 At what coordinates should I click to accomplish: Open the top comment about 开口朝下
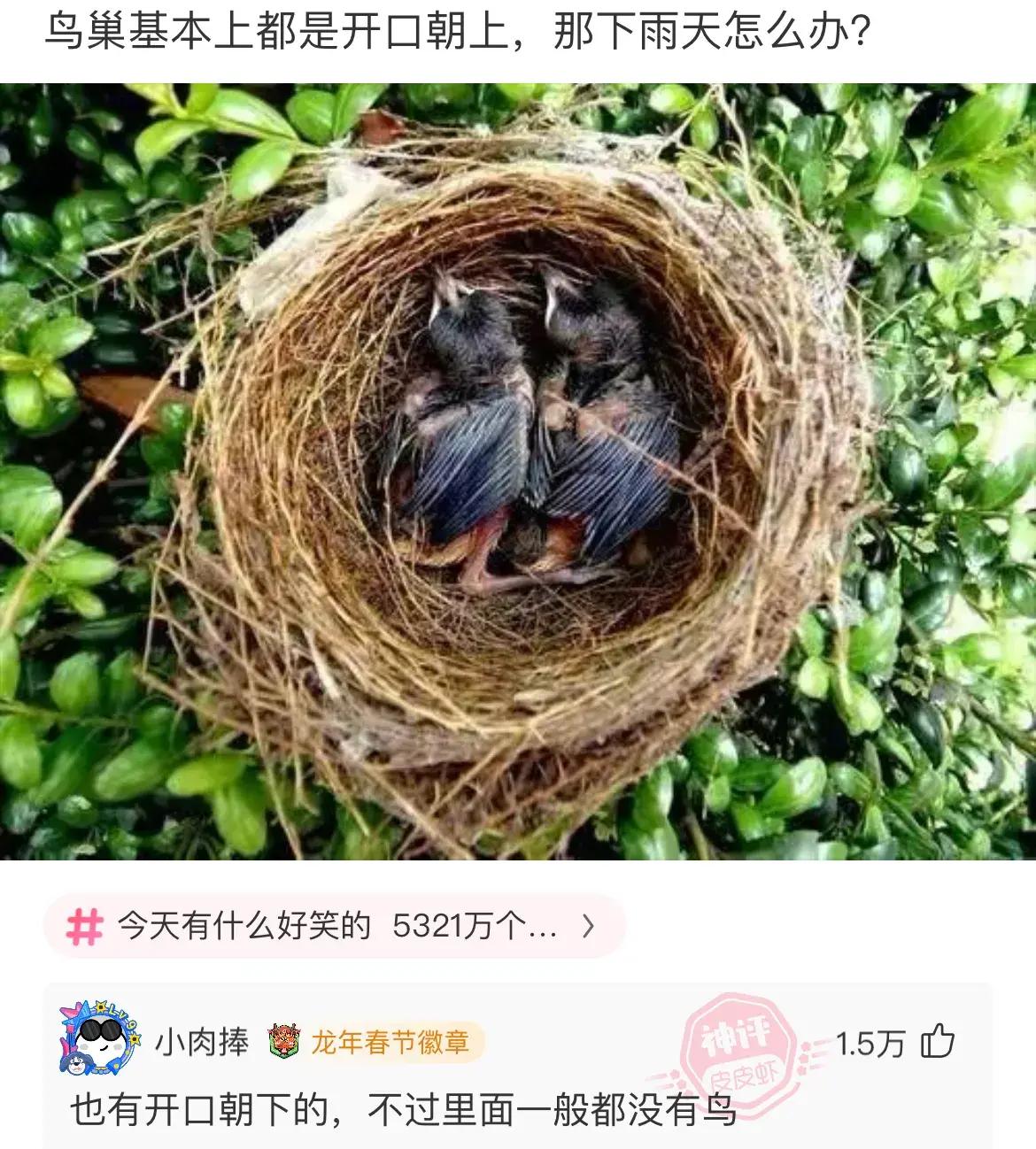(404, 1110)
